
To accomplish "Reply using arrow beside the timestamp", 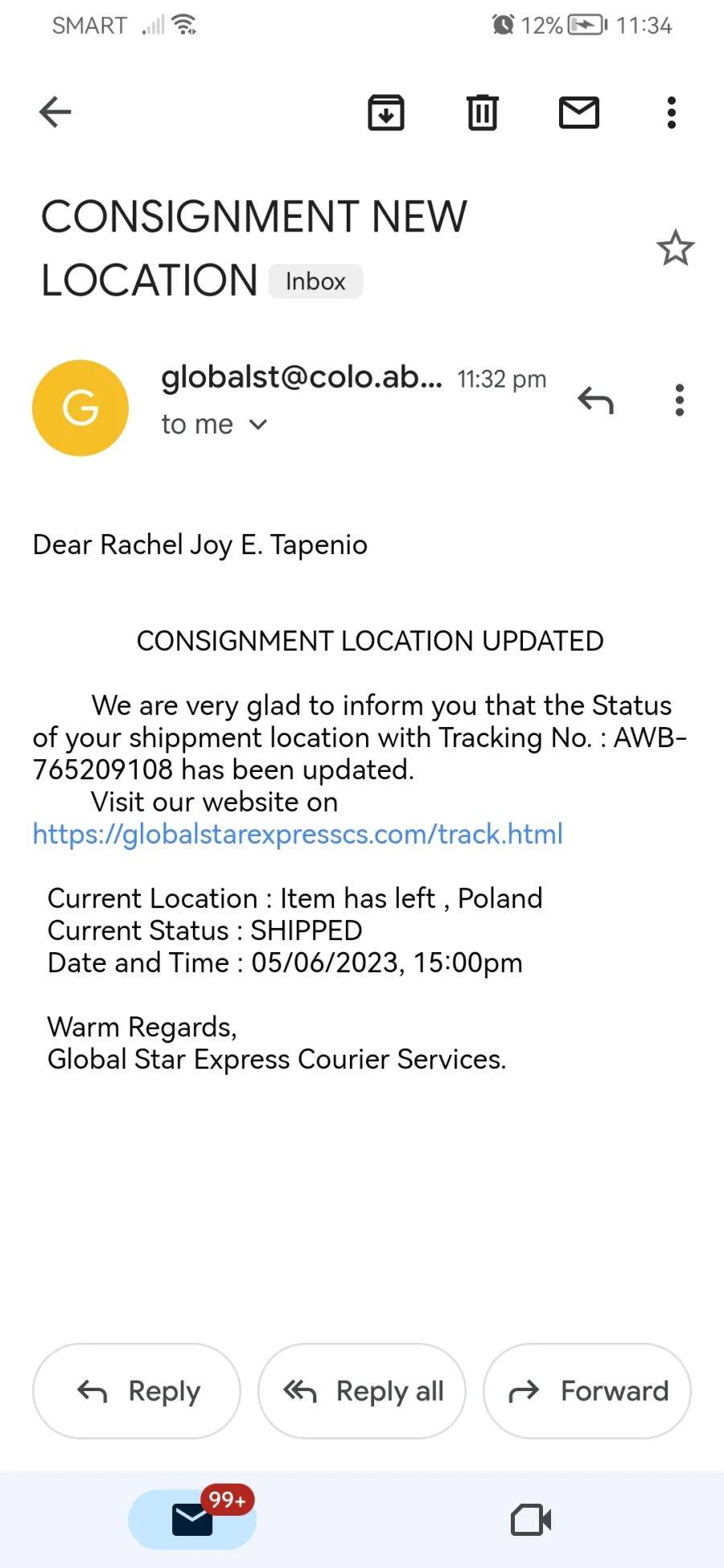I will pos(595,400).
